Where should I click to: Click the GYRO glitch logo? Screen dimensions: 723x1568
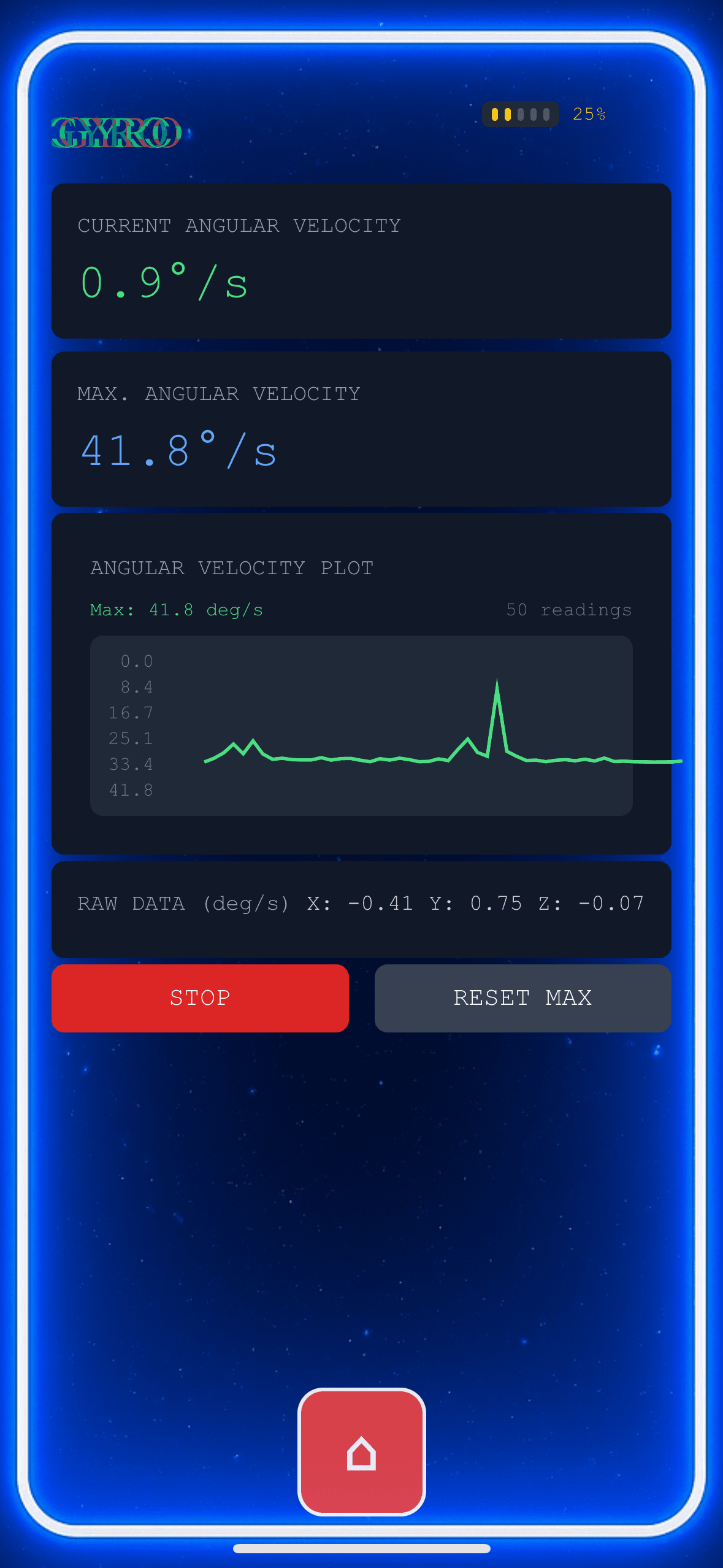coord(115,134)
